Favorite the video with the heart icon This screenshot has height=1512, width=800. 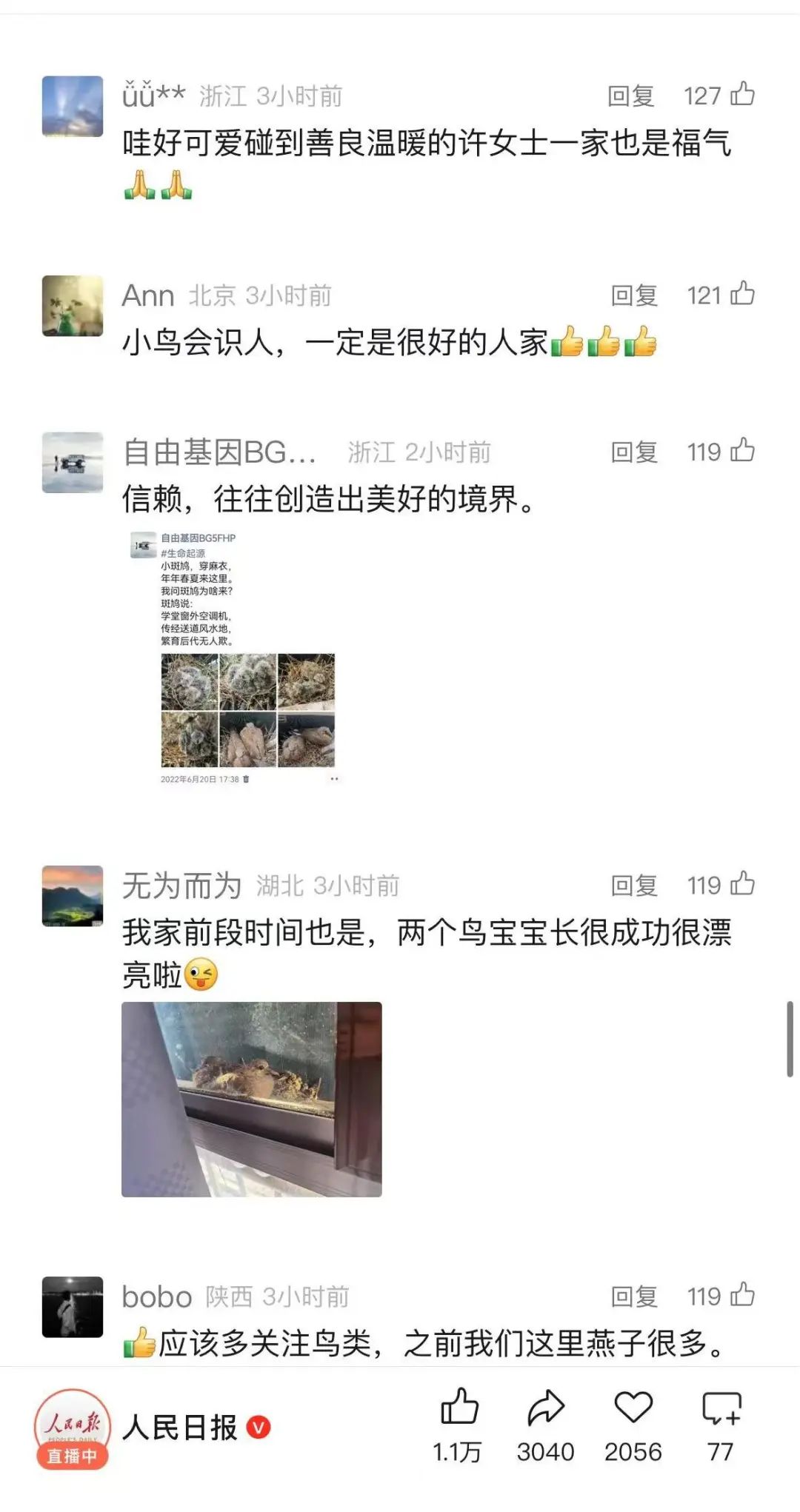[633, 1407]
